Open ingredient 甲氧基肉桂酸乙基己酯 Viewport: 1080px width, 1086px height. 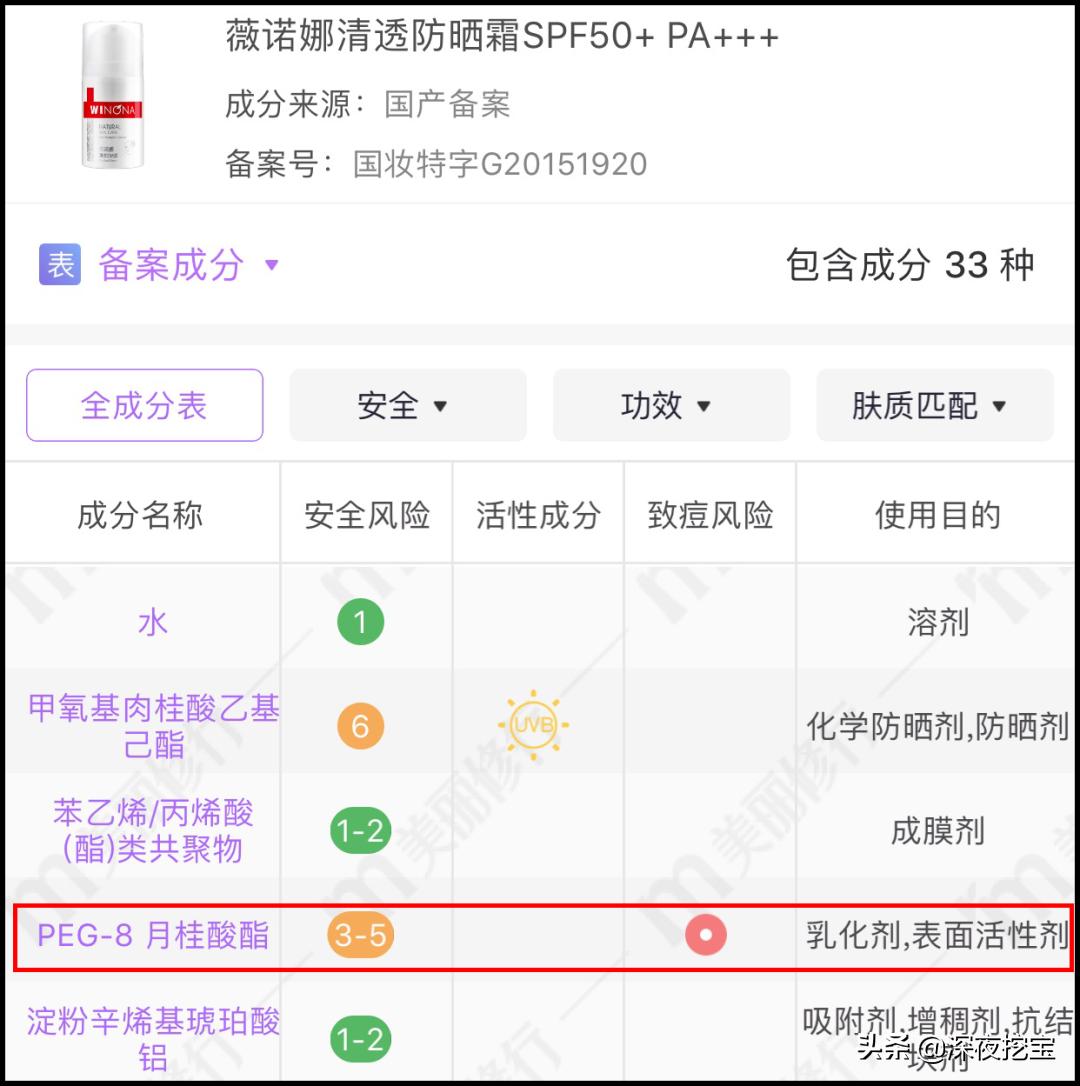pyautogui.click(x=153, y=726)
